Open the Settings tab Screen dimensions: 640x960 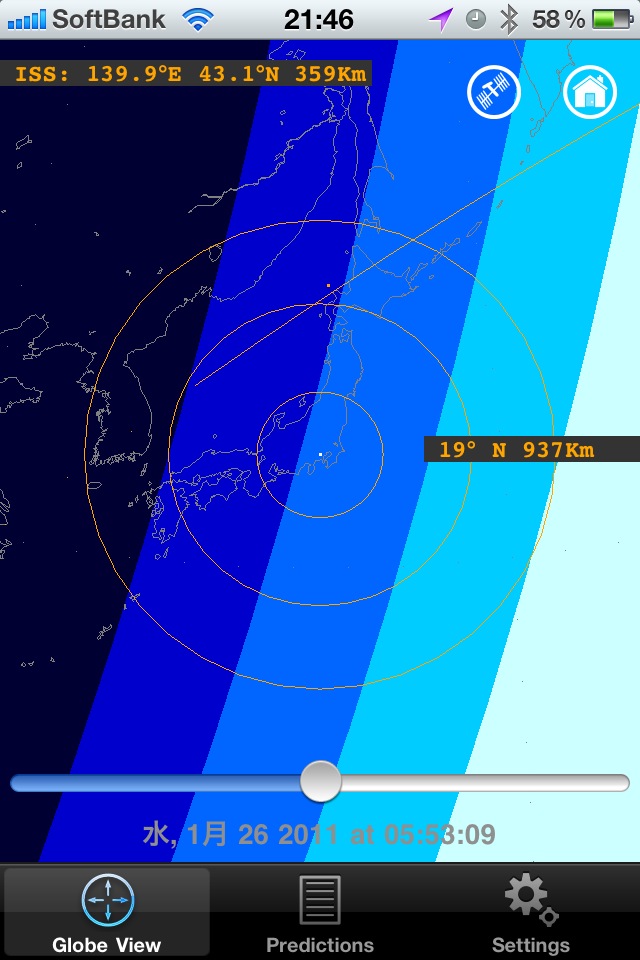[x=531, y=912]
